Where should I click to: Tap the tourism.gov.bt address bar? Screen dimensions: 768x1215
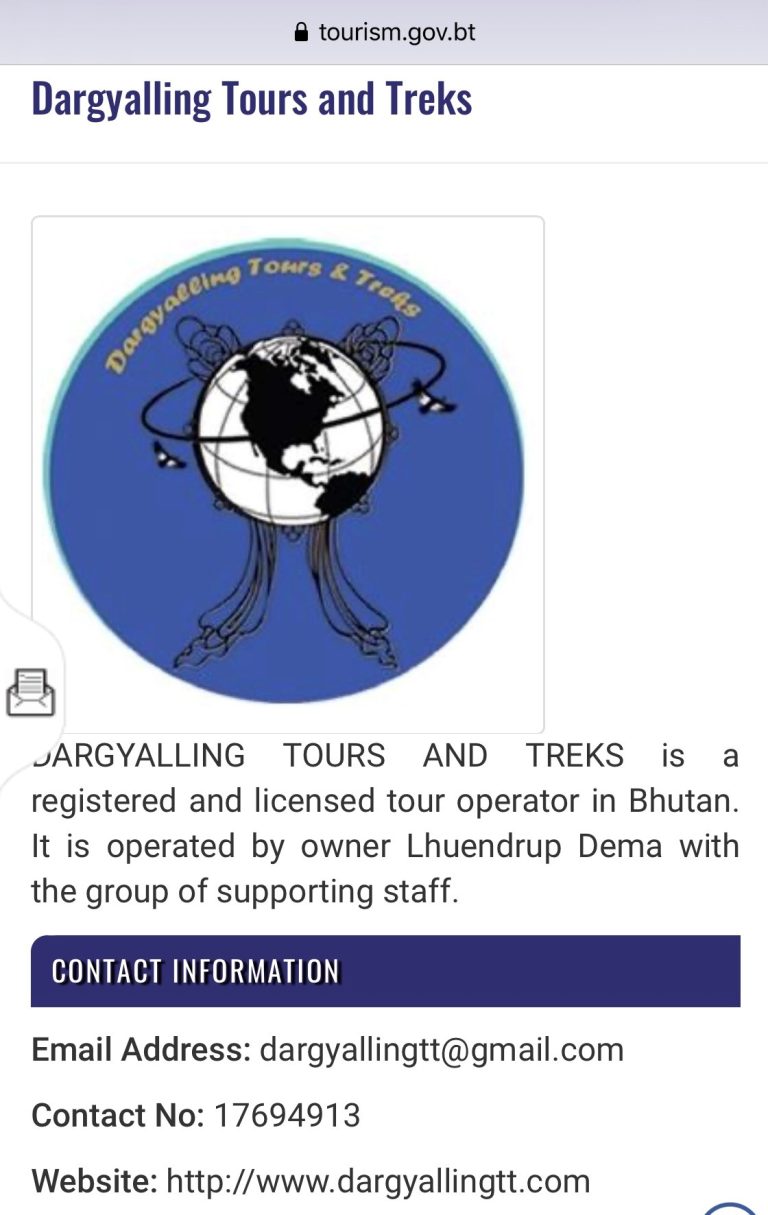click(x=385, y=32)
